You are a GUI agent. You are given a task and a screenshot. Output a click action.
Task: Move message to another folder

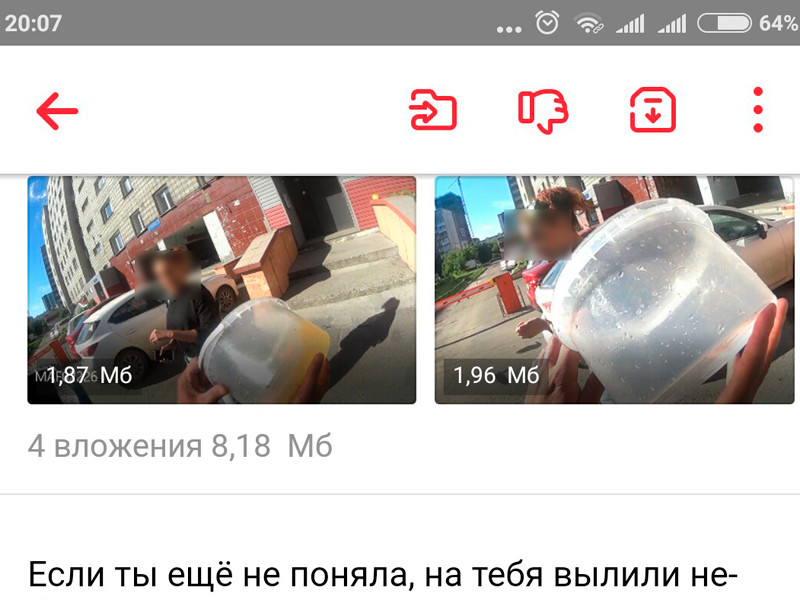coord(433,110)
